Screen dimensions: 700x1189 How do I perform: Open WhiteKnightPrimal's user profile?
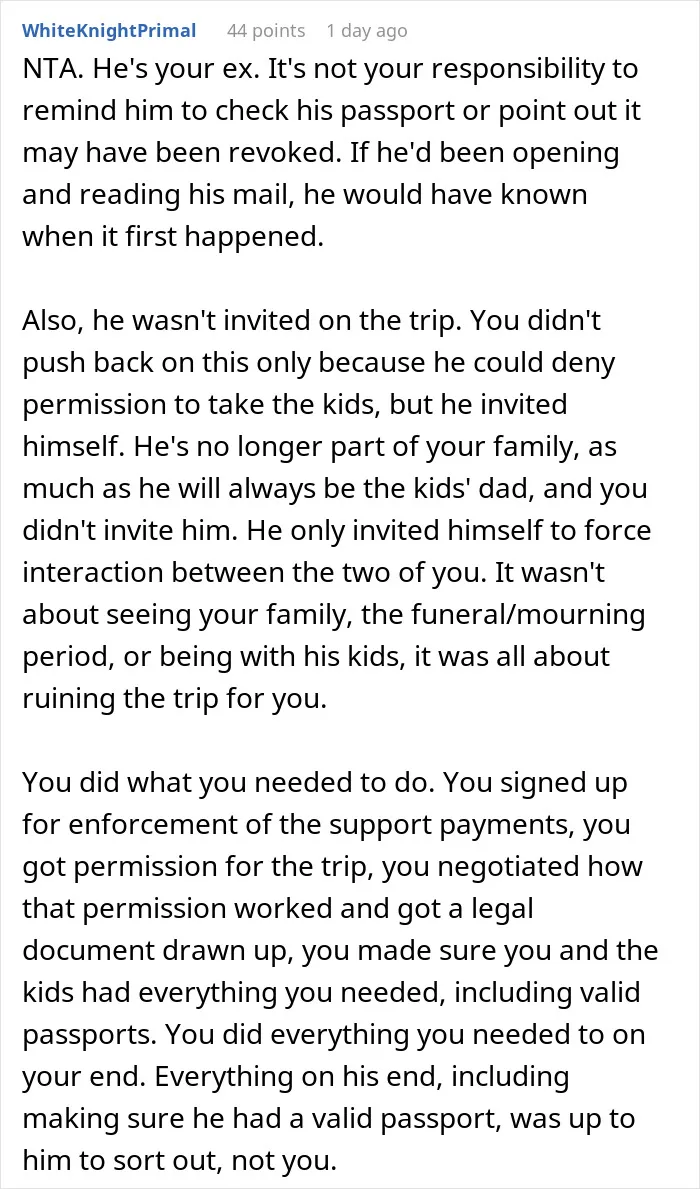click(x=109, y=31)
